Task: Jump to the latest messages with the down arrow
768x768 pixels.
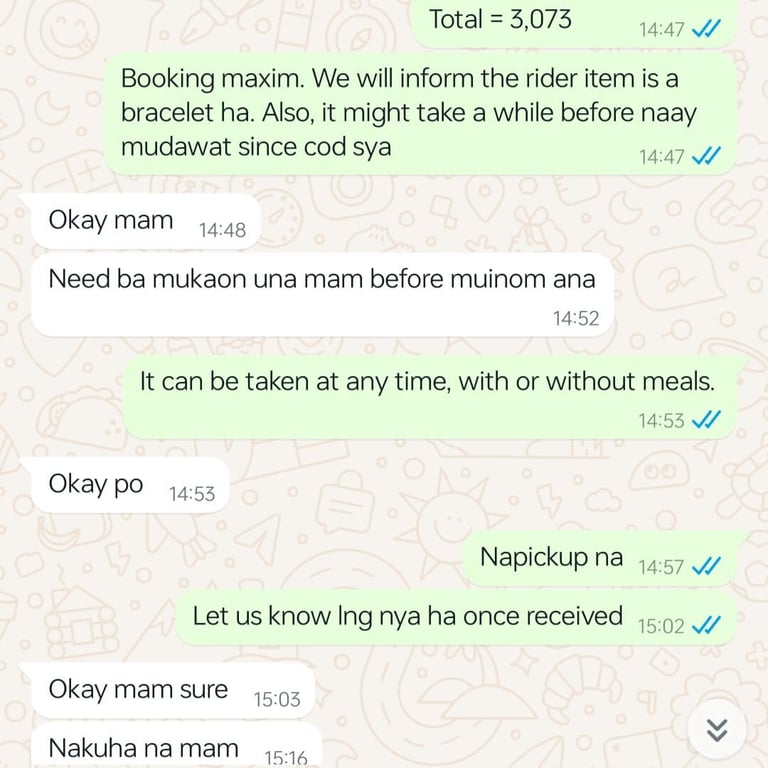Action: pyautogui.click(x=716, y=730)
